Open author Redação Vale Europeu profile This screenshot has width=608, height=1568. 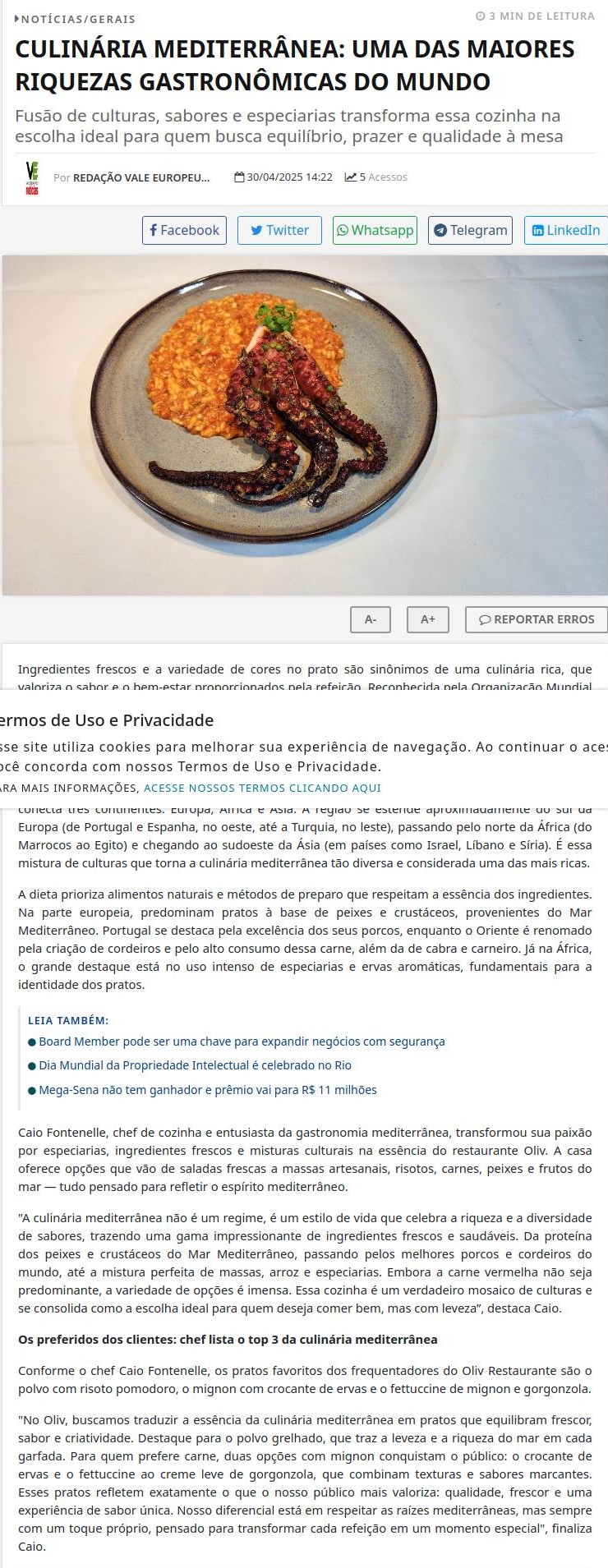coord(140,177)
